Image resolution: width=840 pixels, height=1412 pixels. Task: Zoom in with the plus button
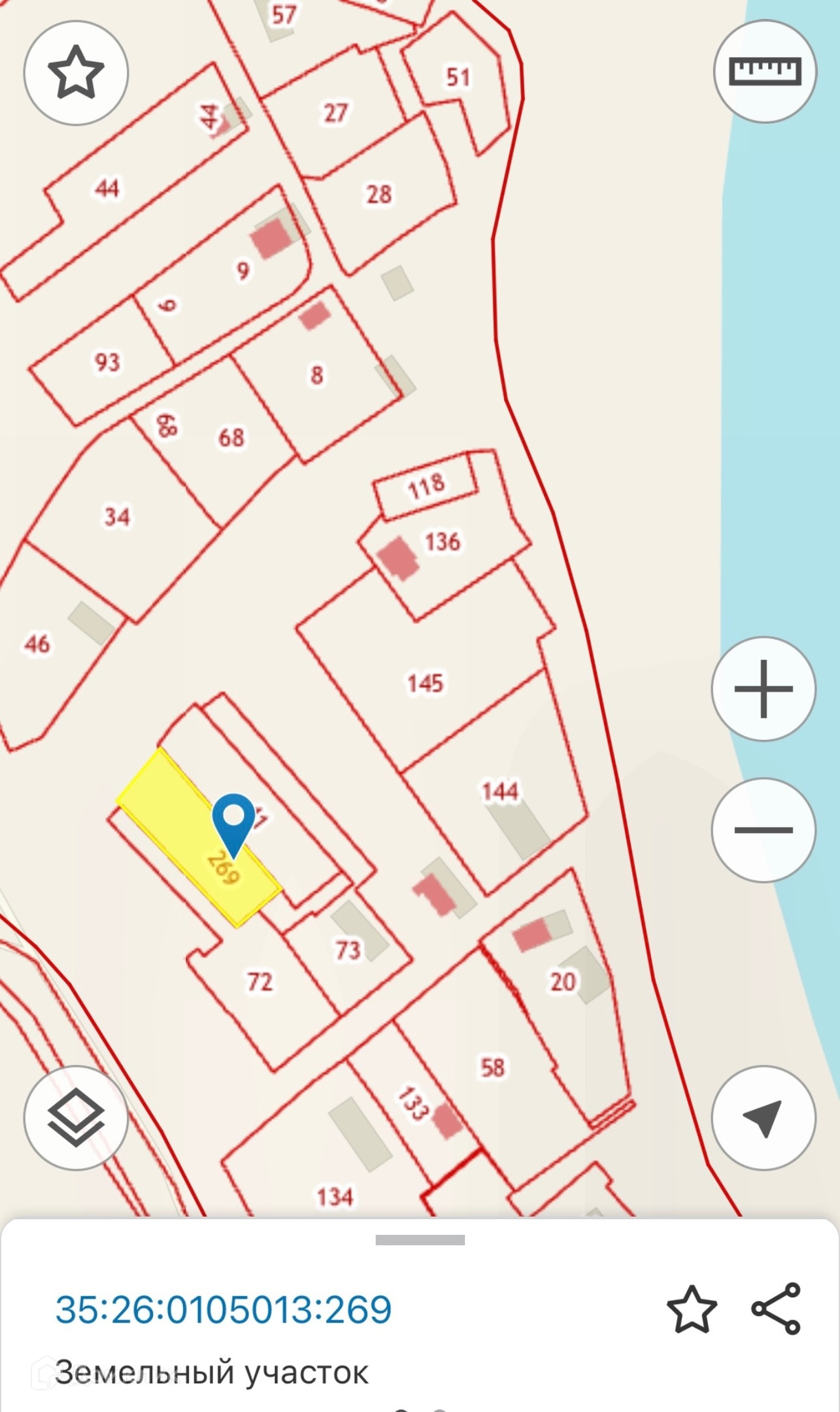point(764,689)
